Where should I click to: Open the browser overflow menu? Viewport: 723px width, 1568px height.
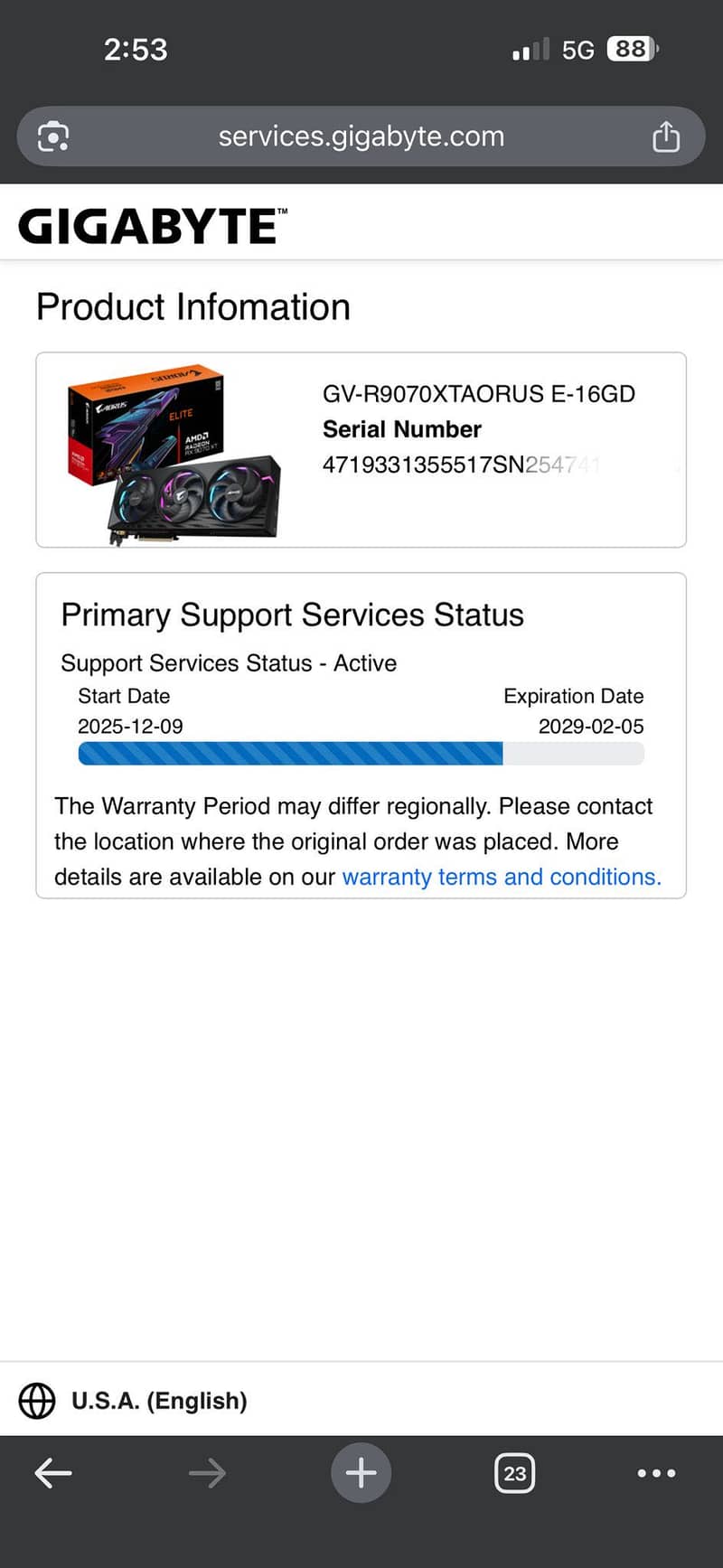pos(656,1473)
